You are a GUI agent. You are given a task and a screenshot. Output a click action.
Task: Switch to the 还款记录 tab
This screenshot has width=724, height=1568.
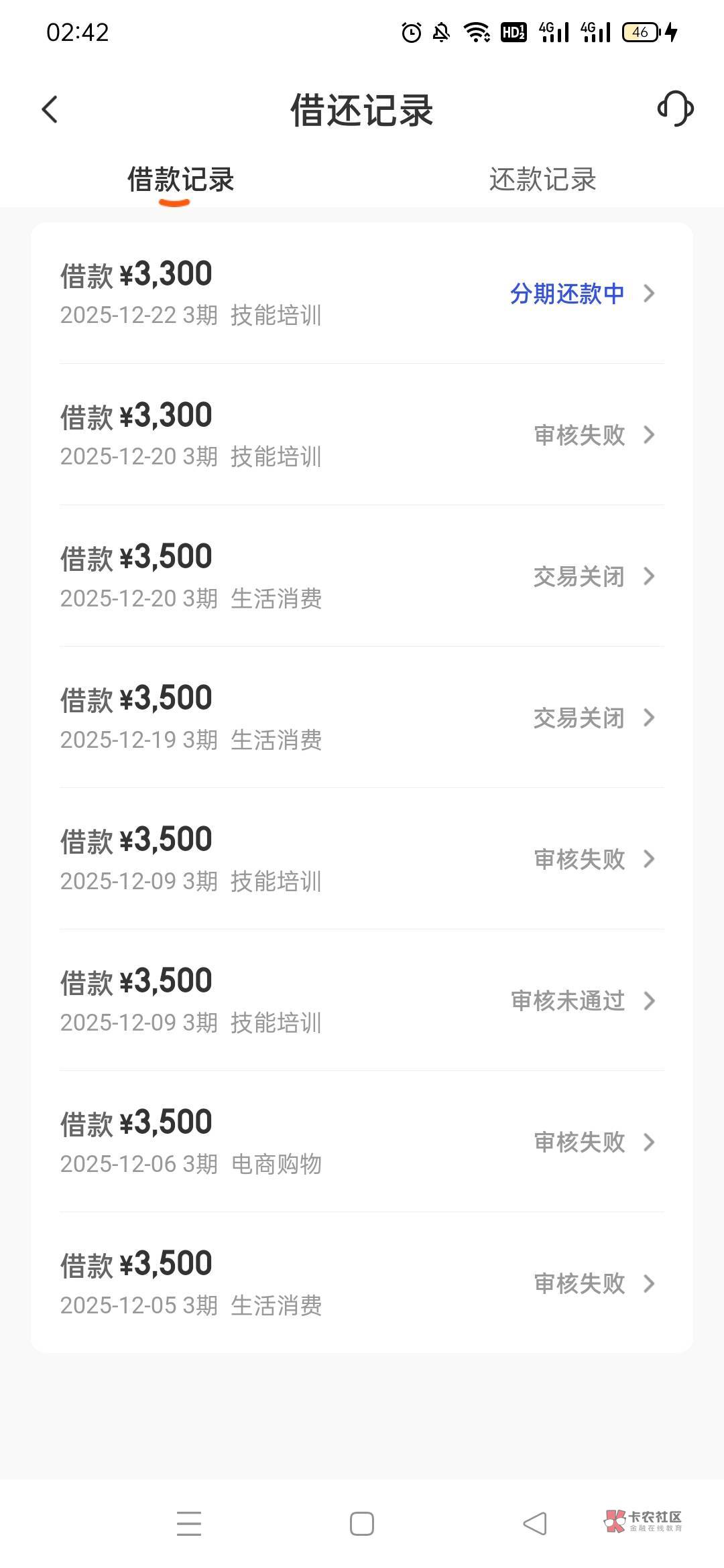[542, 180]
